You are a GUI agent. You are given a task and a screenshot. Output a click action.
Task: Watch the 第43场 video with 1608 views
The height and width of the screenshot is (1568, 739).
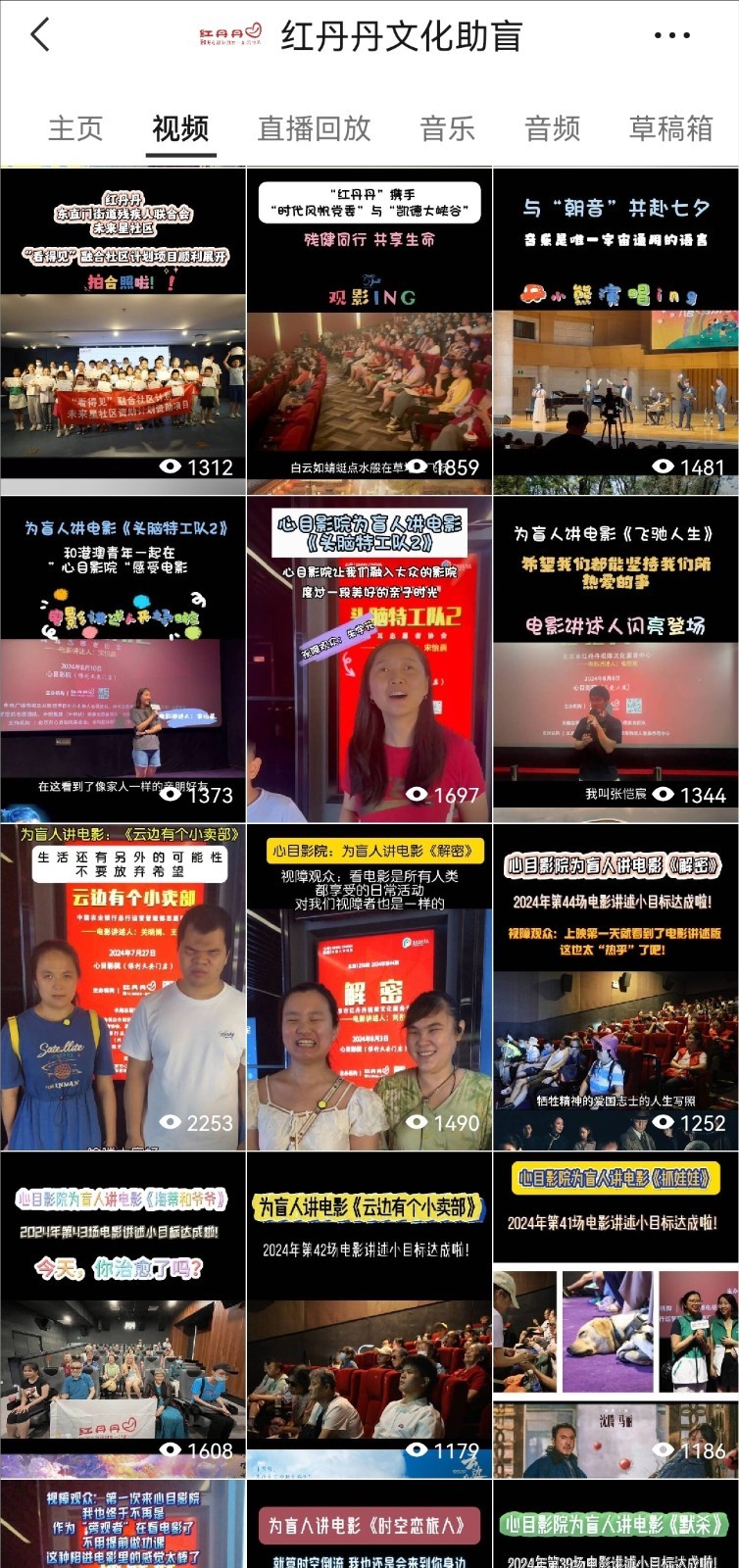pos(123,1313)
